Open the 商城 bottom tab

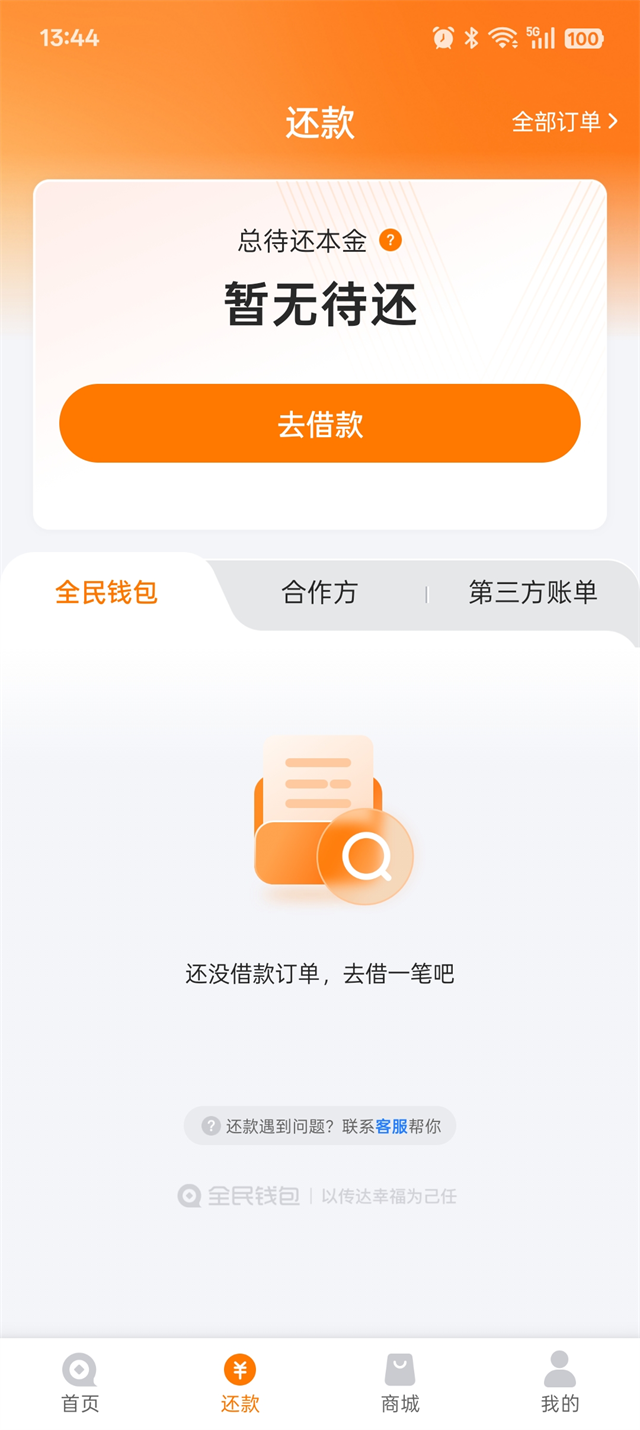pos(400,1383)
